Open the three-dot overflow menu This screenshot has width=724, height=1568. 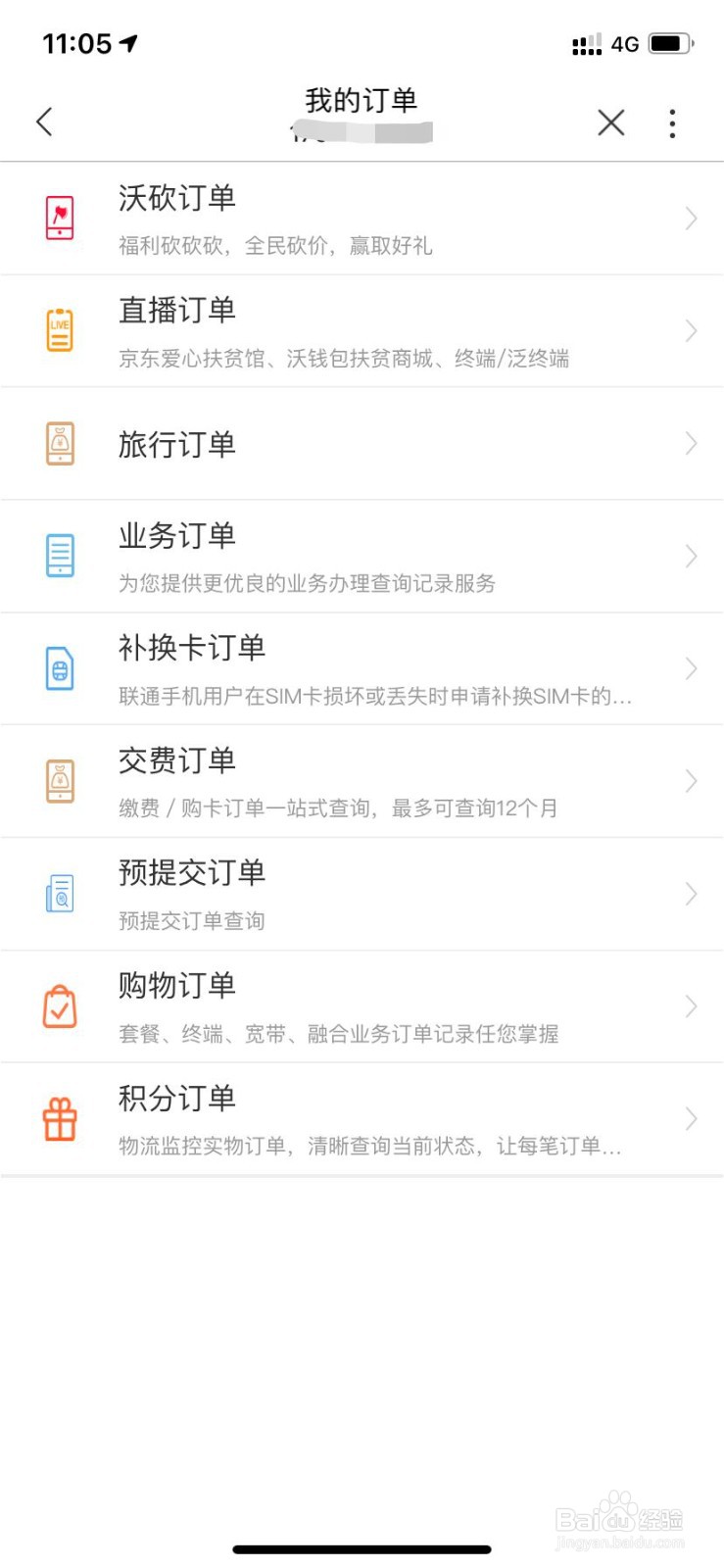[x=672, y=123]
